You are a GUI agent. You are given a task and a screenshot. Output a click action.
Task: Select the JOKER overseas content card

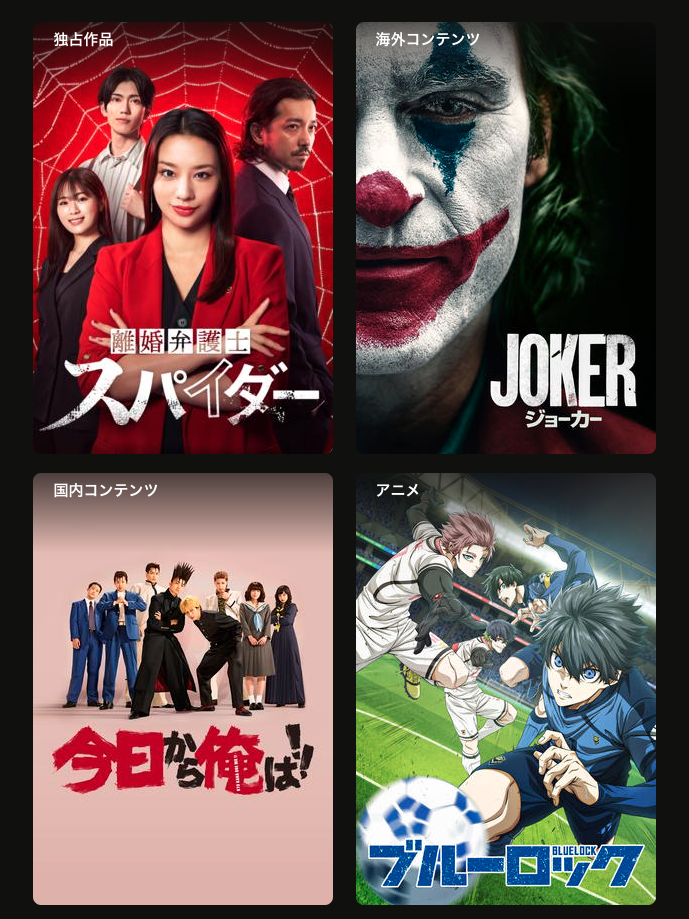pyautogui.click(x=506, y=238)
